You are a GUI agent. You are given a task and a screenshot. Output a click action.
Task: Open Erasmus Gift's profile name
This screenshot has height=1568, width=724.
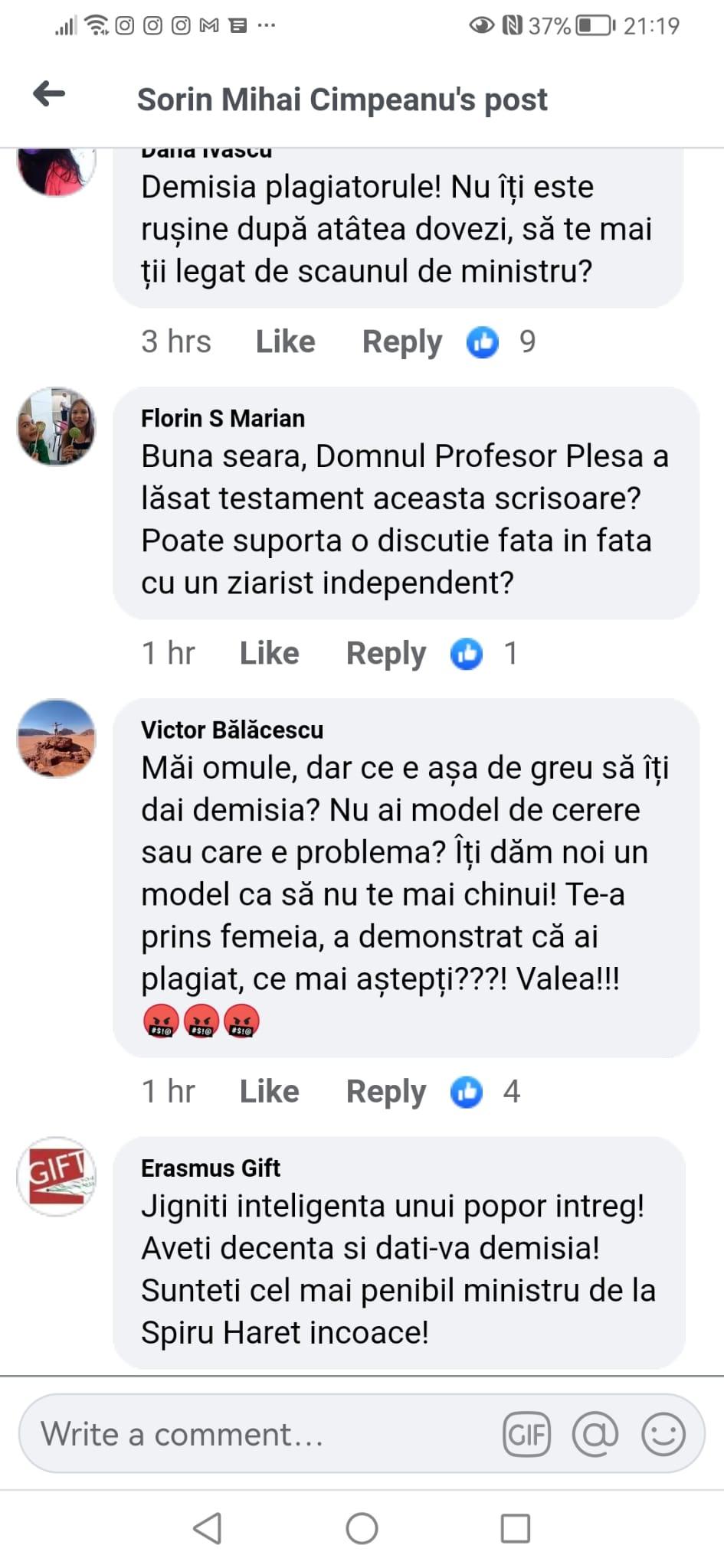click(x=210, y=1168)
